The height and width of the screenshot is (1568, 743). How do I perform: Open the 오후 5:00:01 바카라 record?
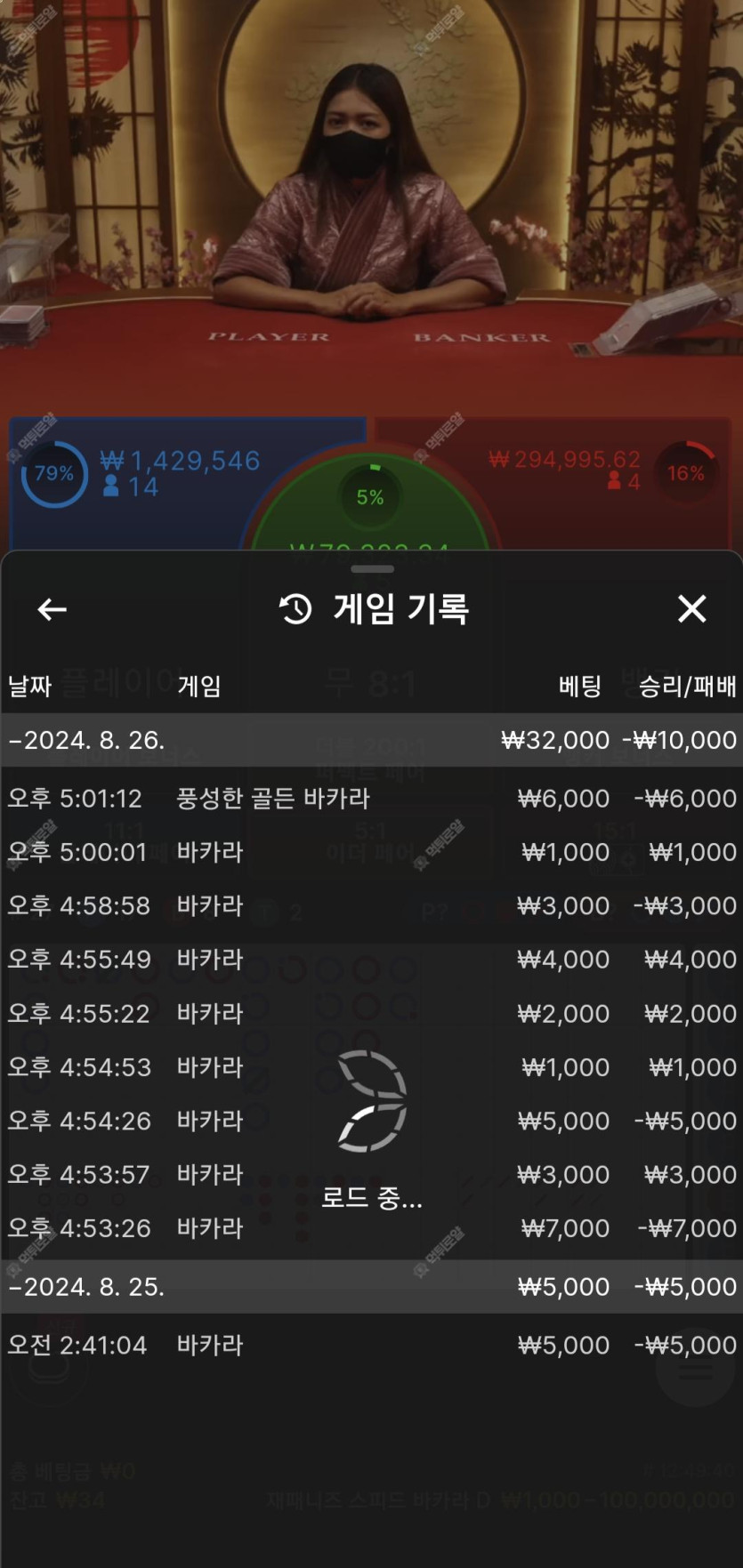pyautogui.click(x=370, y=852)
